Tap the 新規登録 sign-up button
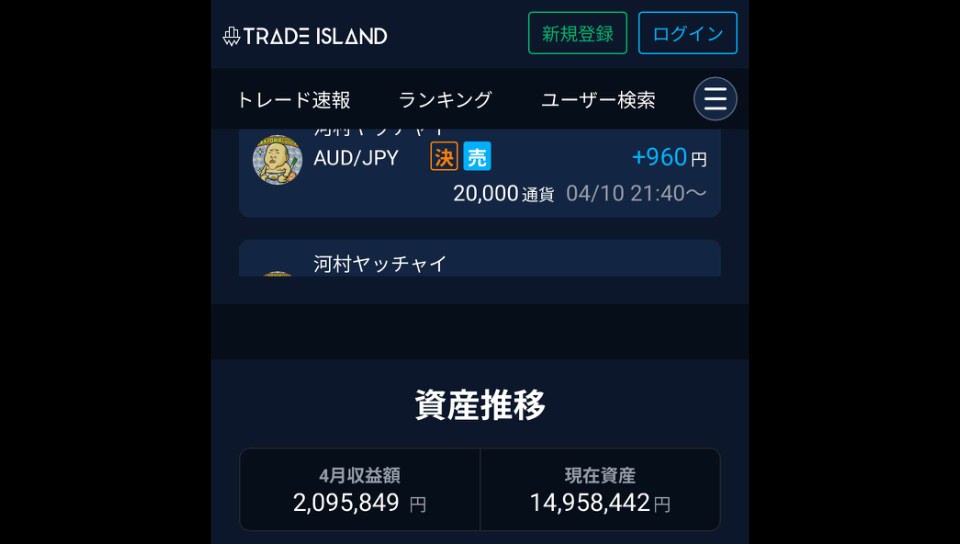 click(577, 33)
